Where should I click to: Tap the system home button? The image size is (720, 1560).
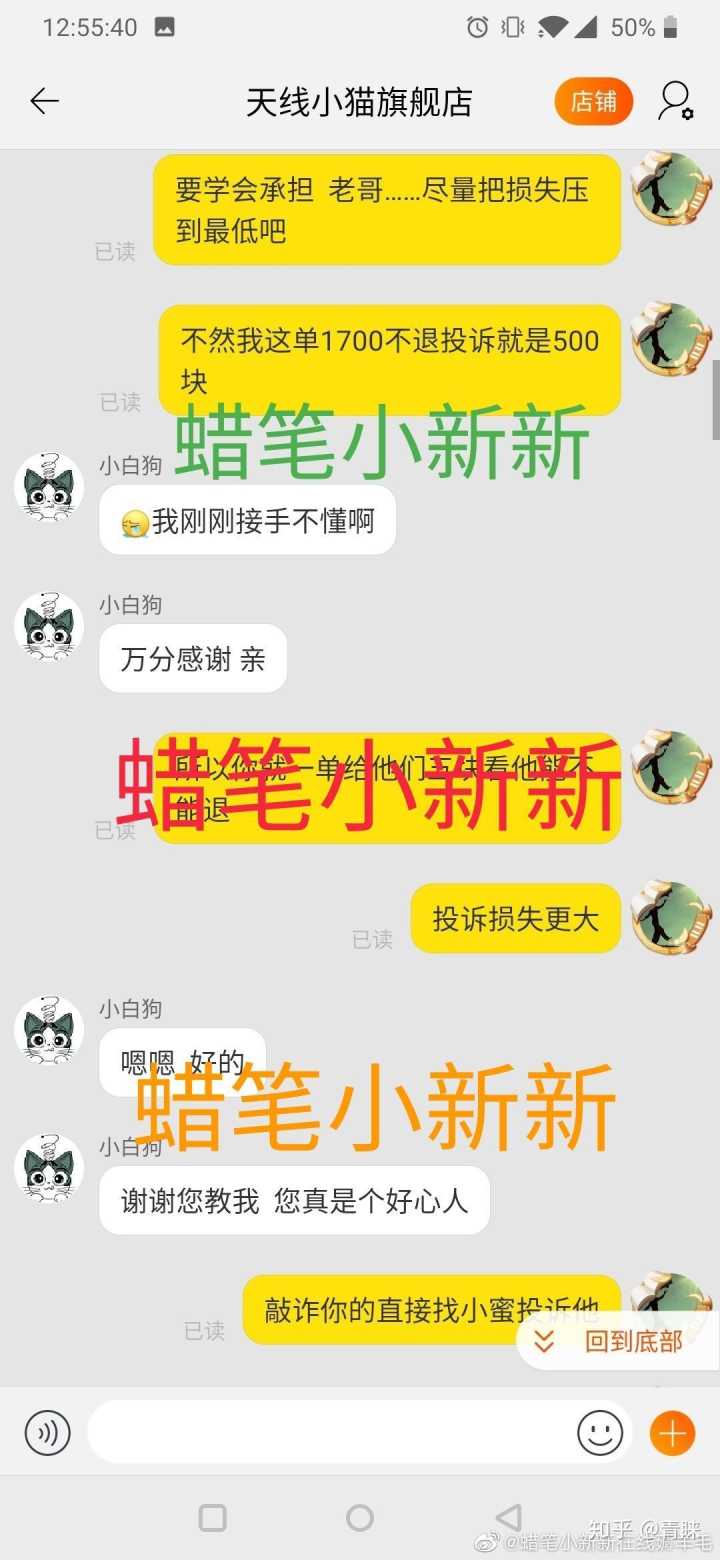tap(359, 1518)
